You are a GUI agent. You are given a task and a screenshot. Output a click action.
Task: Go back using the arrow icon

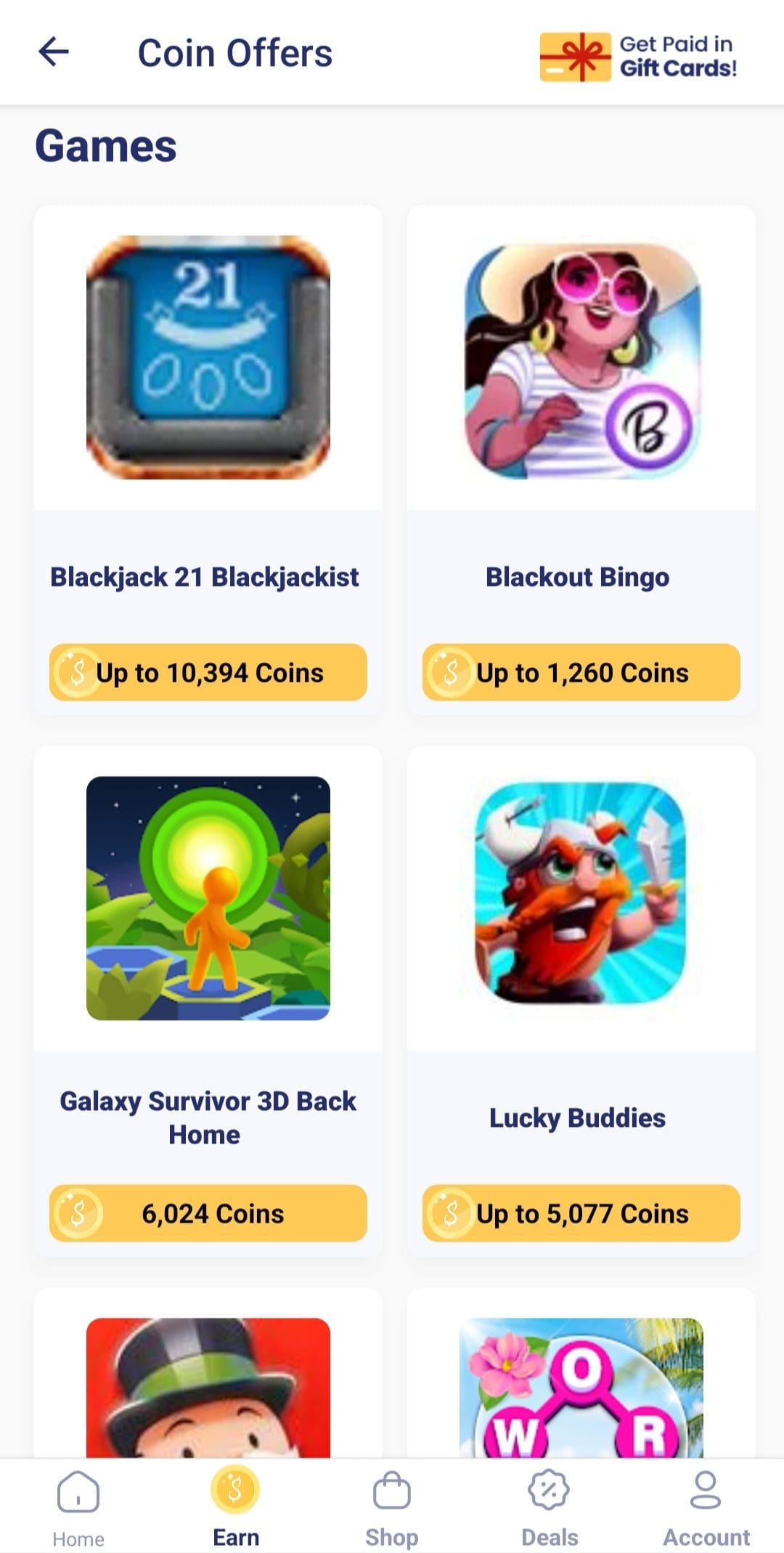click(54, 52)
